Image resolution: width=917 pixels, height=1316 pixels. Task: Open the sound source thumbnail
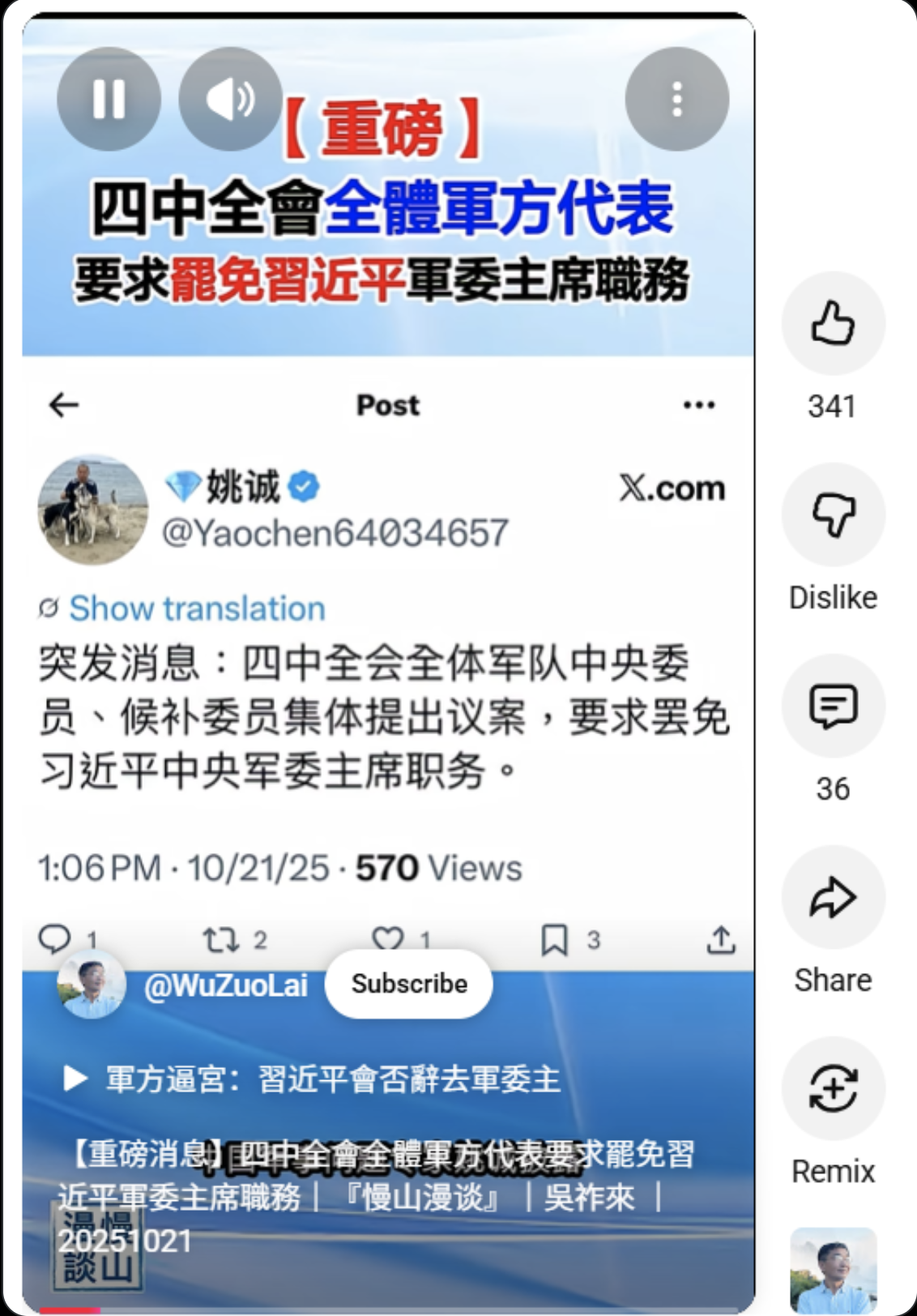pyautogui.click(x=833, y=1269)
